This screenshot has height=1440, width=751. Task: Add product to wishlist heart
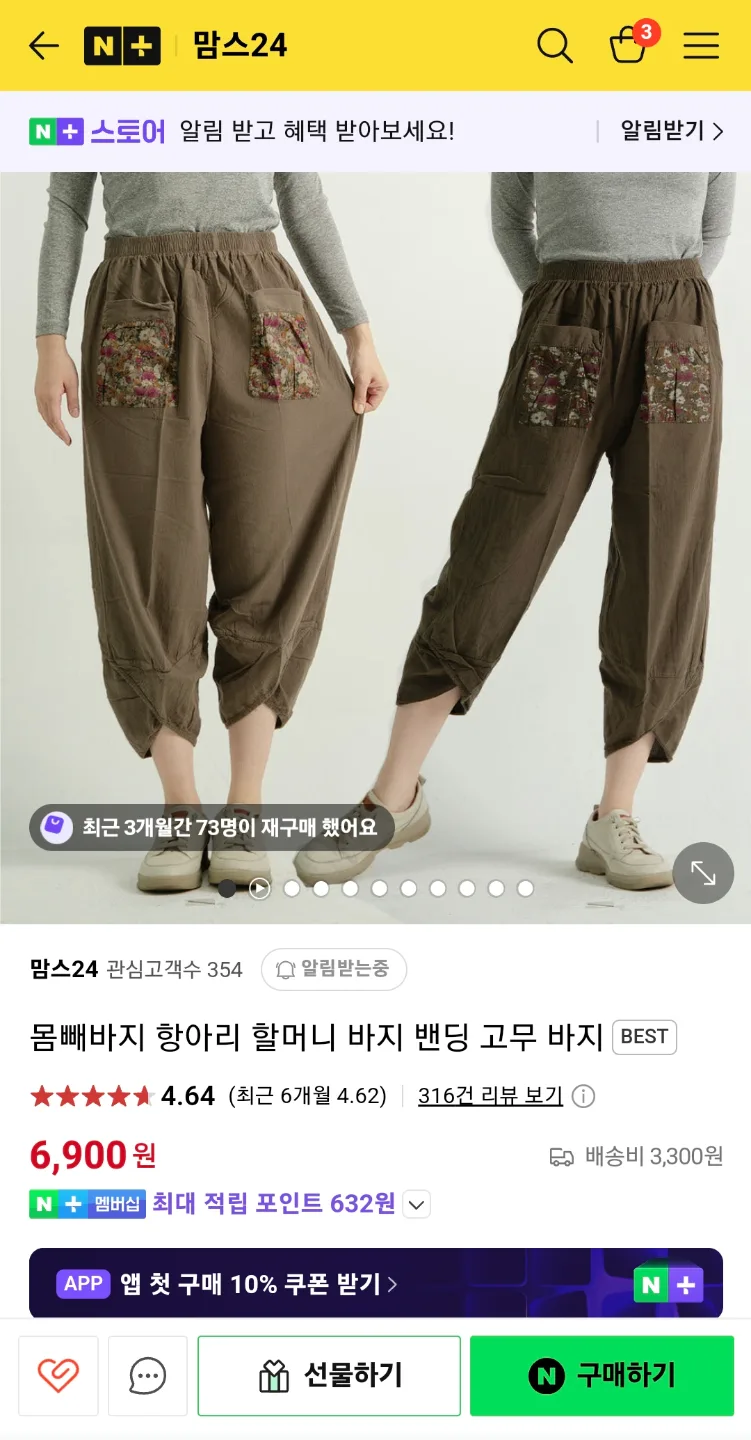point(58,1376)
